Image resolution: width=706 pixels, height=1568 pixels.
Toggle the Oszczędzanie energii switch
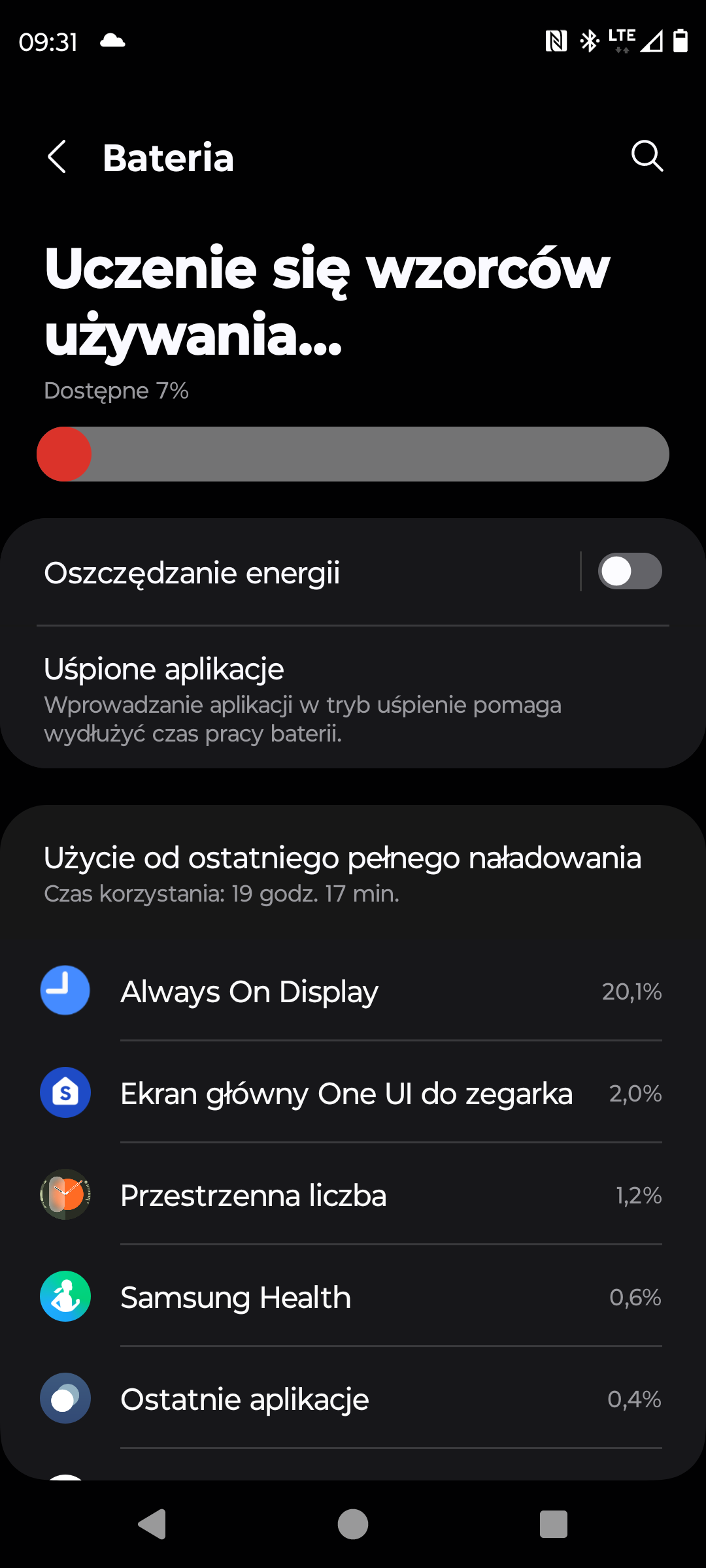[x=630, y=572]
